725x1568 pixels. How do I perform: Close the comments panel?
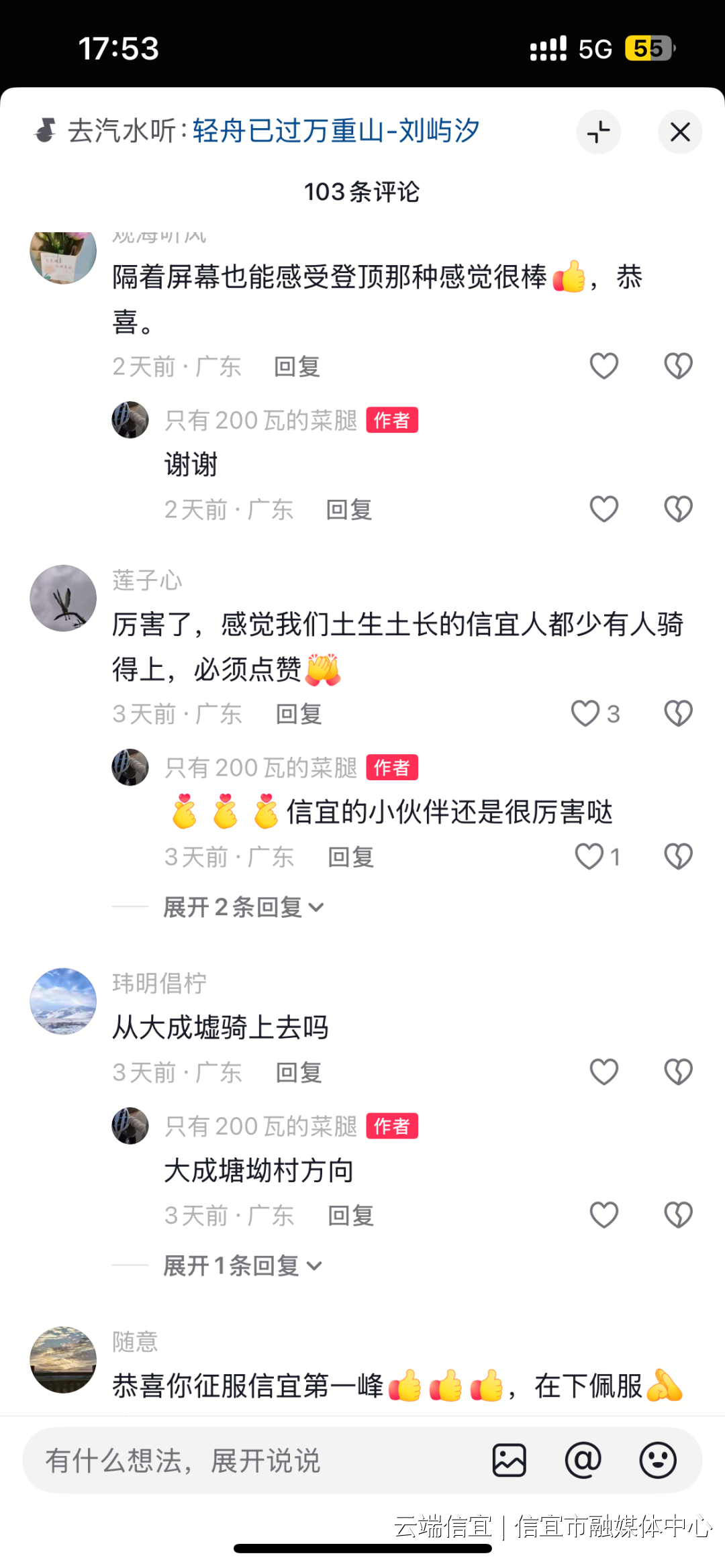tap(680, 132)
